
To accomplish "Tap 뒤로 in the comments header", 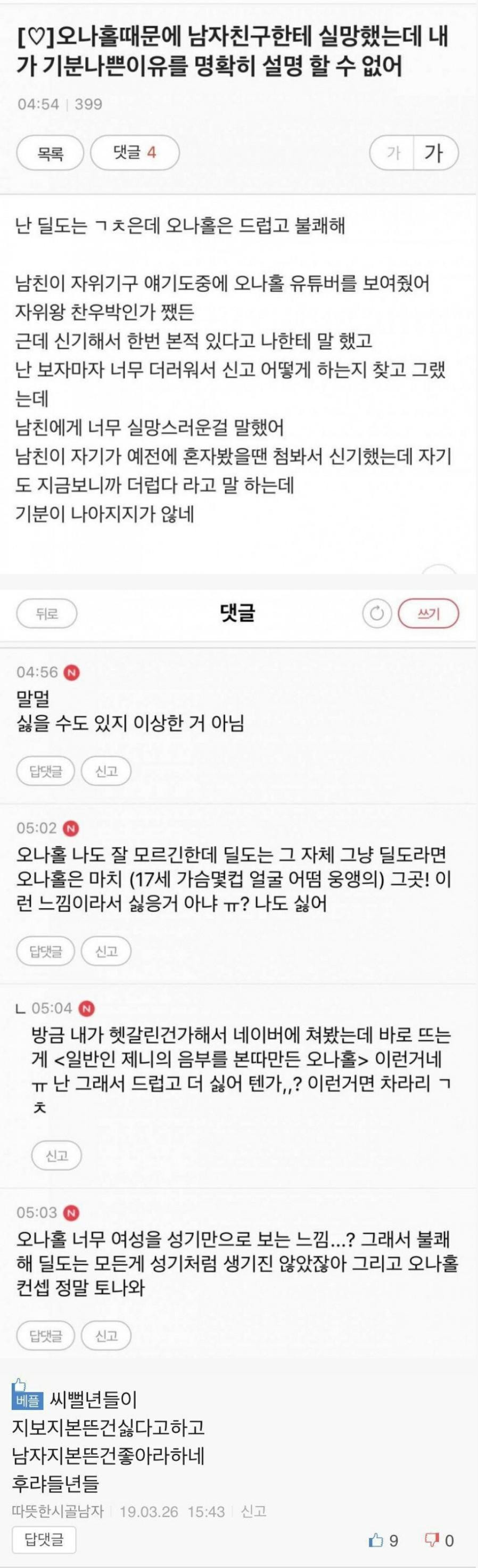I will tap(46, 613).
